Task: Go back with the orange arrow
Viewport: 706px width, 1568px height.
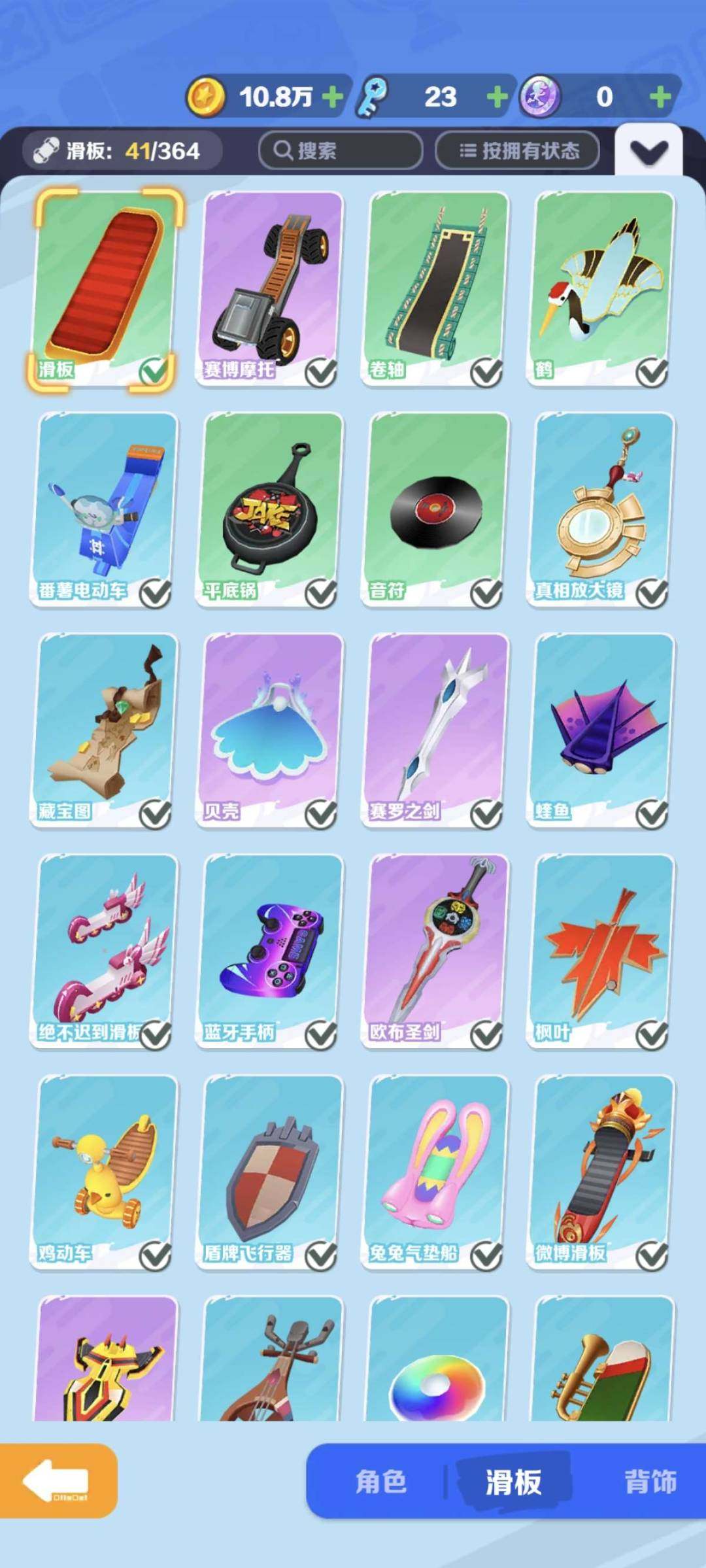Action: click(x=58, y=1481)
